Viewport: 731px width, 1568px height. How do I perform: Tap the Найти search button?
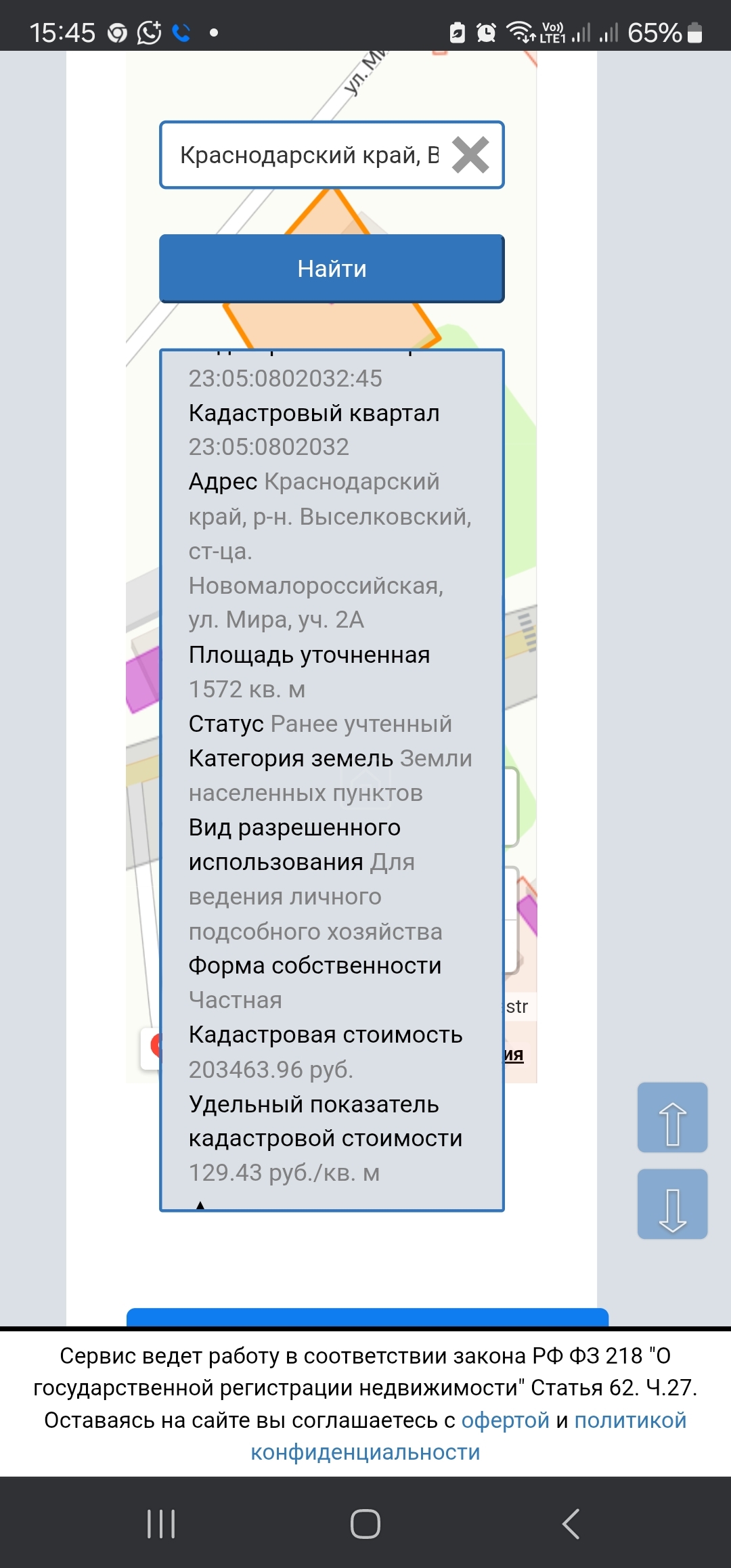coord(332,269)
